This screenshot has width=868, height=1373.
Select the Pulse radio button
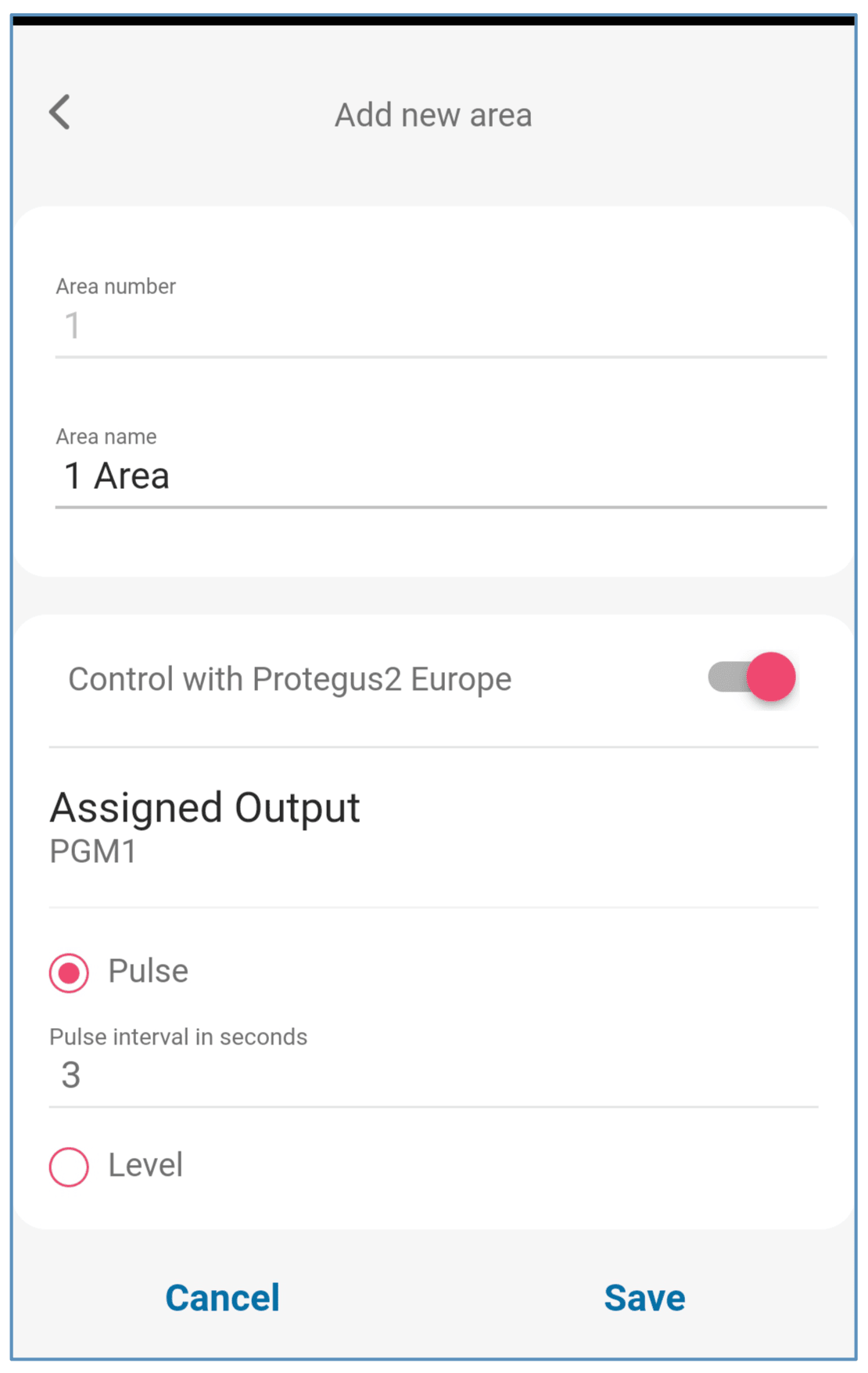pyautogui.click(x=70, y=972)
